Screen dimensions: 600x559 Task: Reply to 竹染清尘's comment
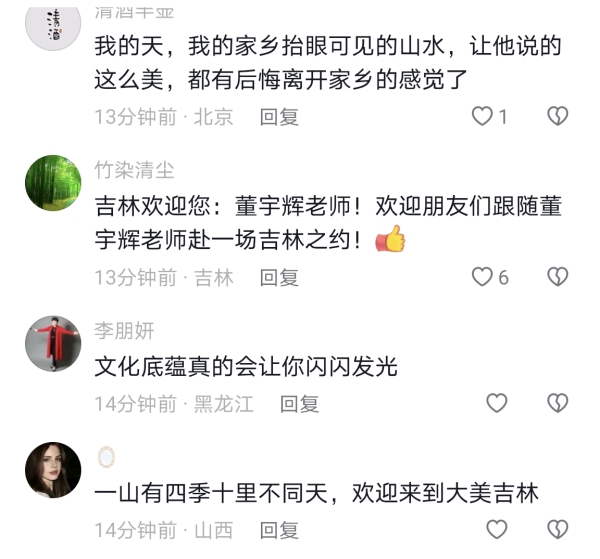click(279, 277)
